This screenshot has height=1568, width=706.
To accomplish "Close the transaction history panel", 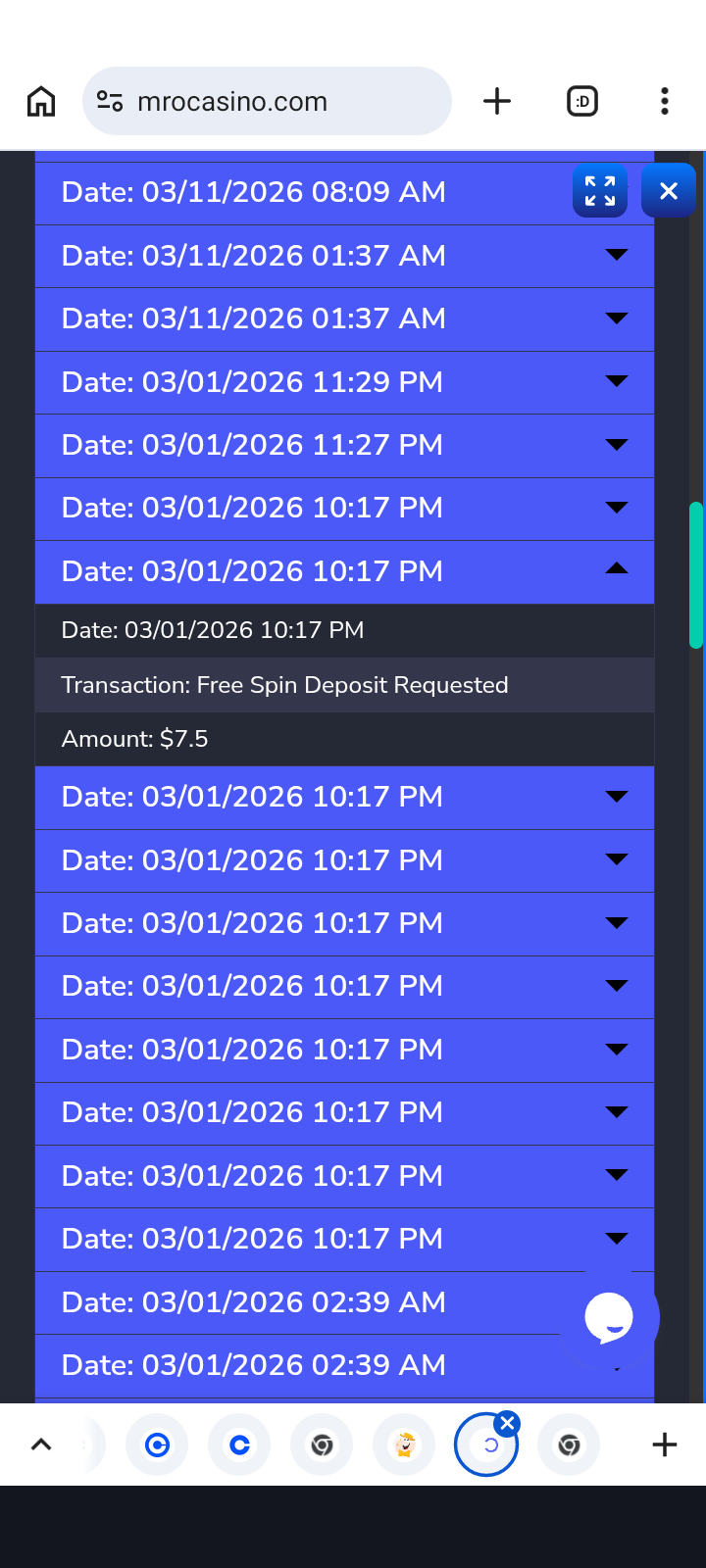I will 669,190.
